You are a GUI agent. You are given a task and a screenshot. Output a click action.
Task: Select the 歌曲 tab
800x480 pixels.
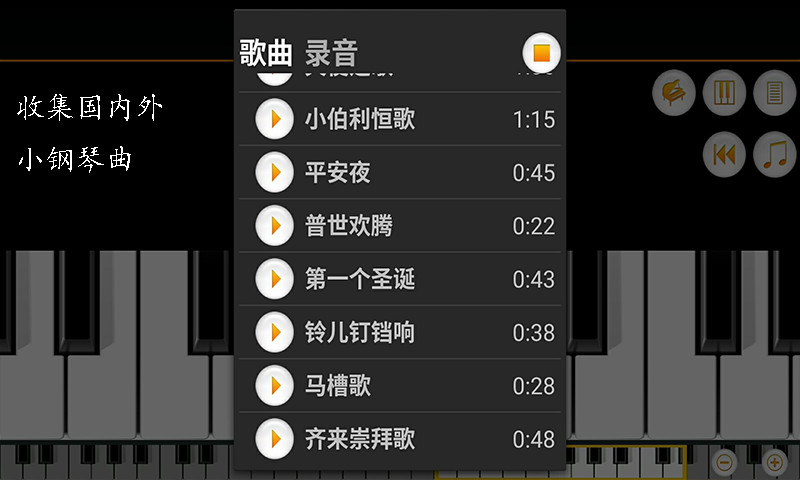(266, 52)
